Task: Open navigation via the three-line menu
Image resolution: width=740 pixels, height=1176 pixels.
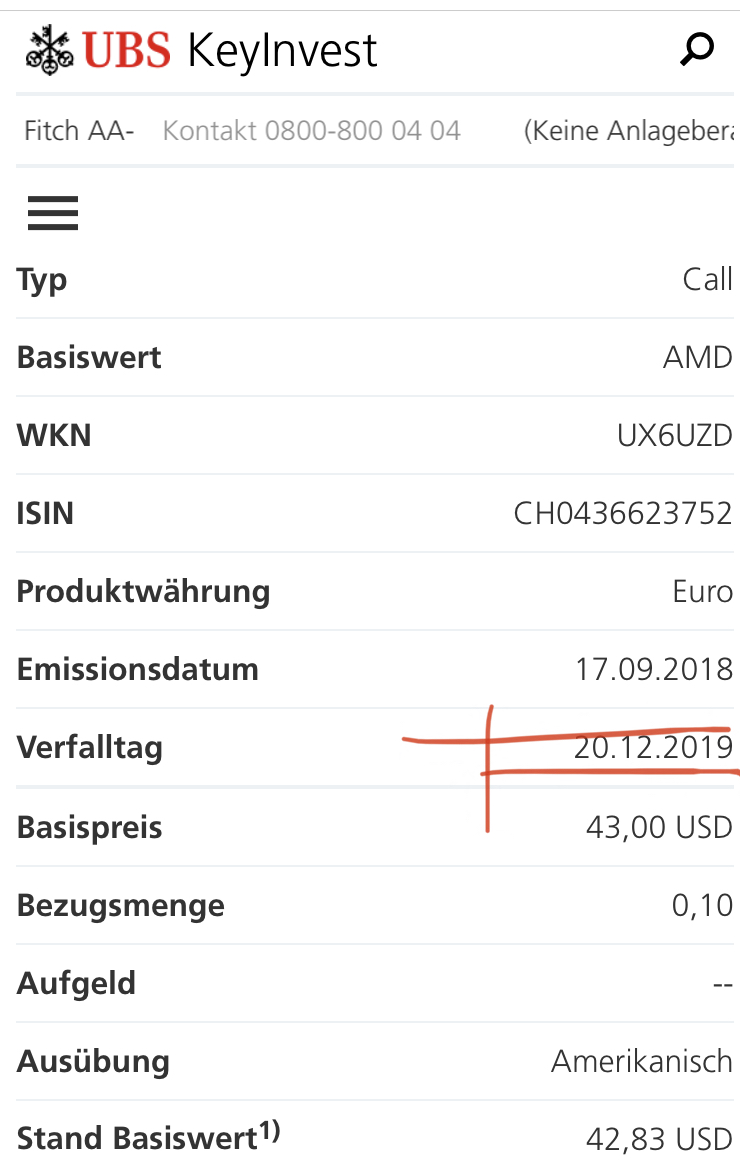Action: [53, 213]
